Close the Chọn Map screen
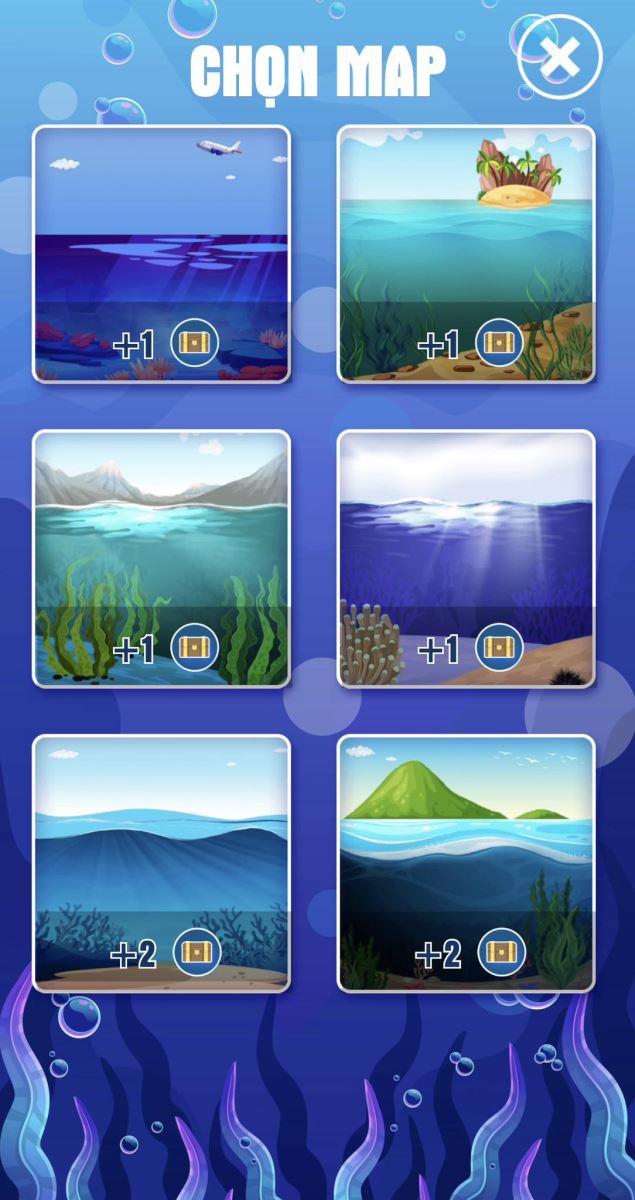 (559, 57)
